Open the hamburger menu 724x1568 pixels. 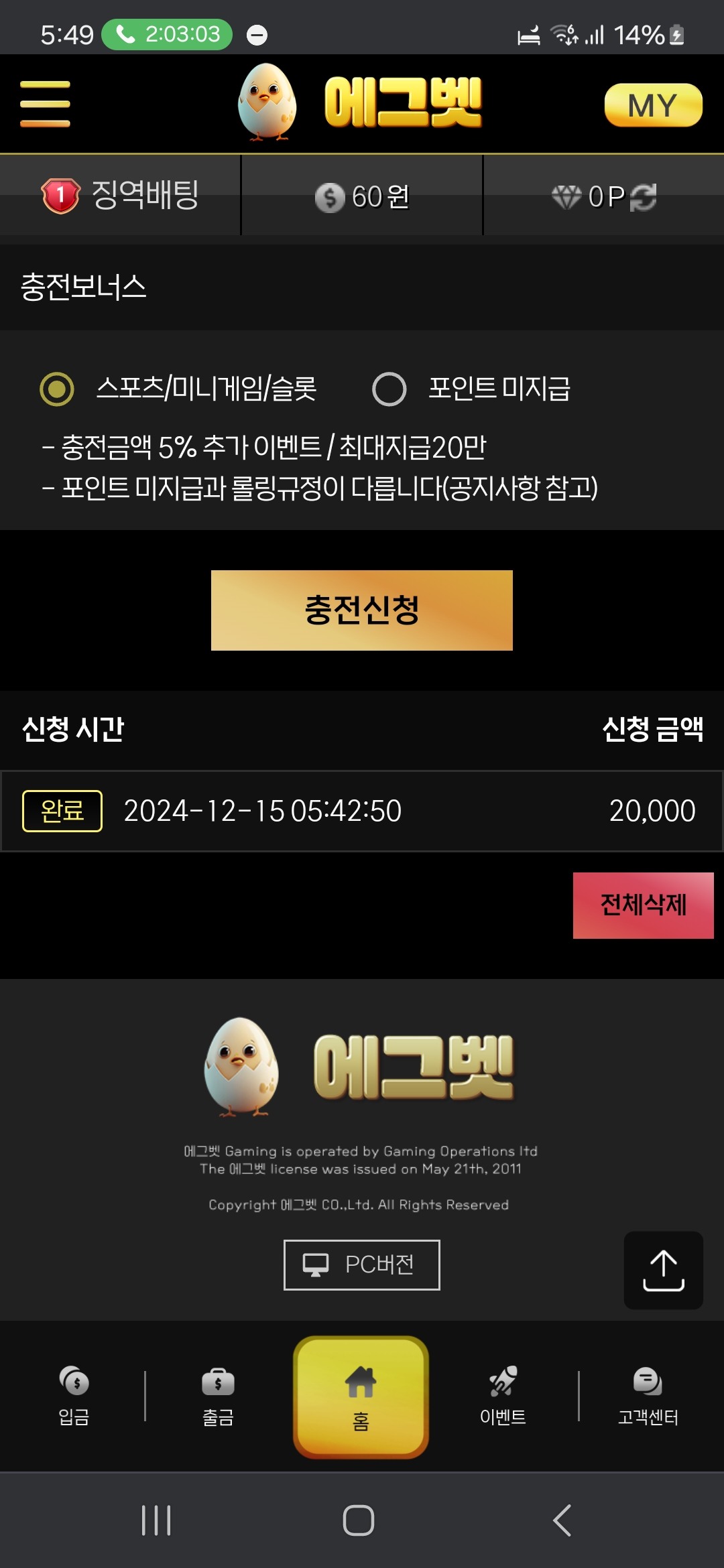[x=45, y=104]
